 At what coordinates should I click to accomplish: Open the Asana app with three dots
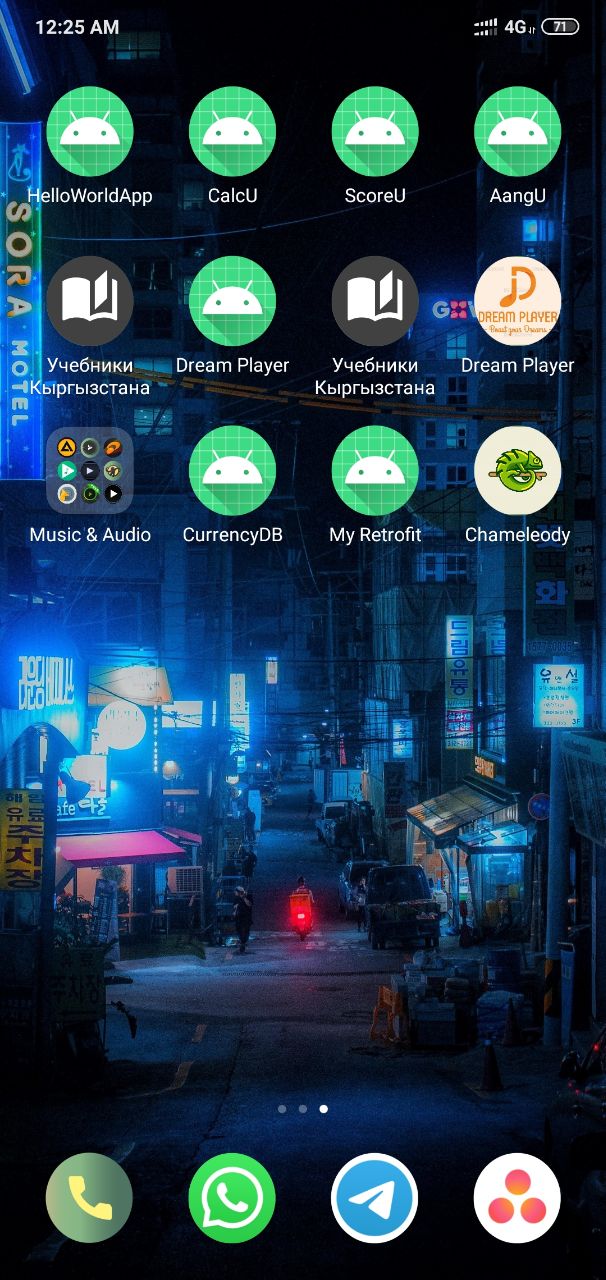518,1197
